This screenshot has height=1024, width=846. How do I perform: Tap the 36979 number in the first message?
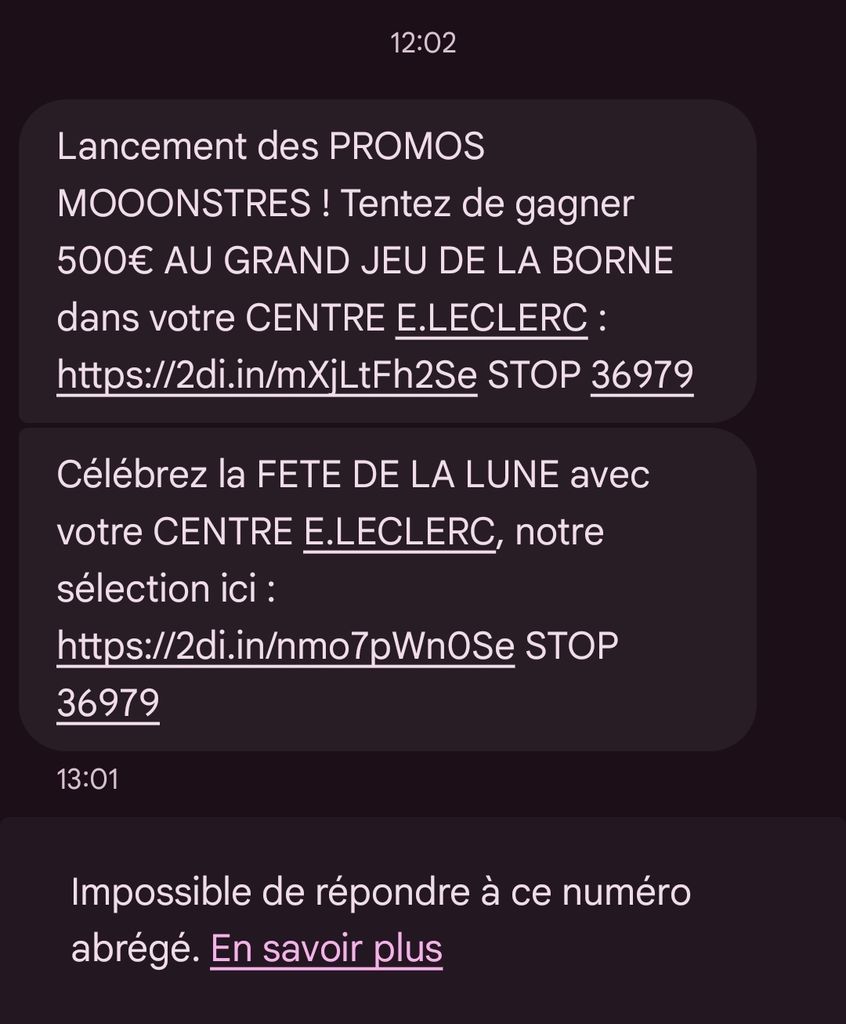642,376
